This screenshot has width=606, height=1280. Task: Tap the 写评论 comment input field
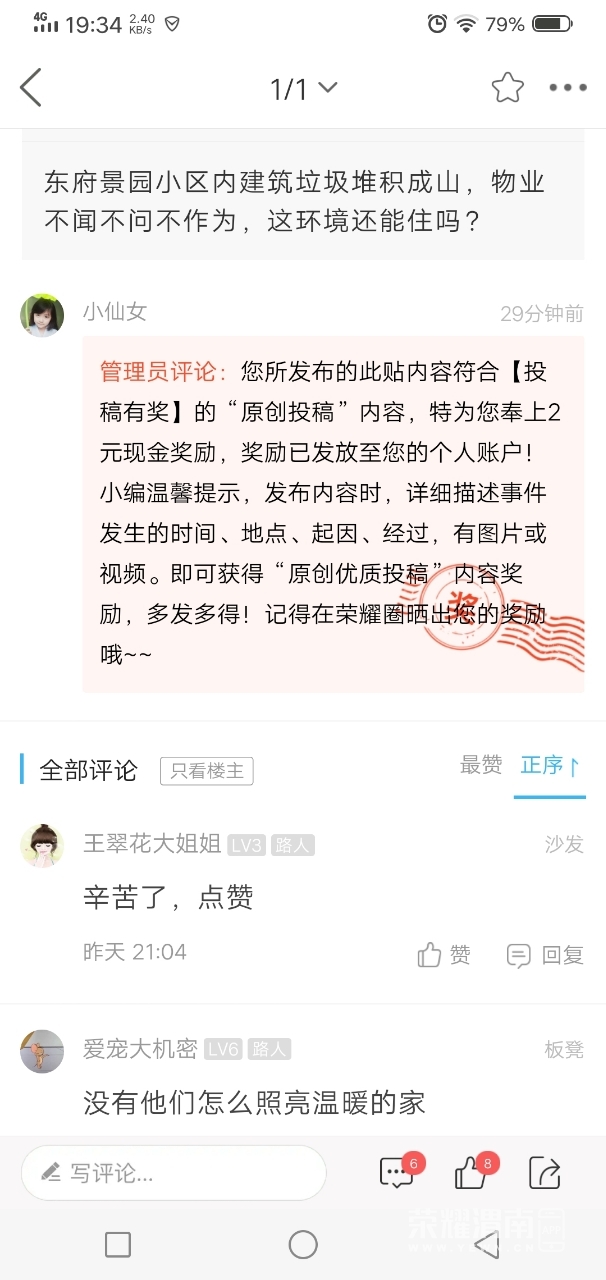pyautogui.click(x=174, y=1173)
